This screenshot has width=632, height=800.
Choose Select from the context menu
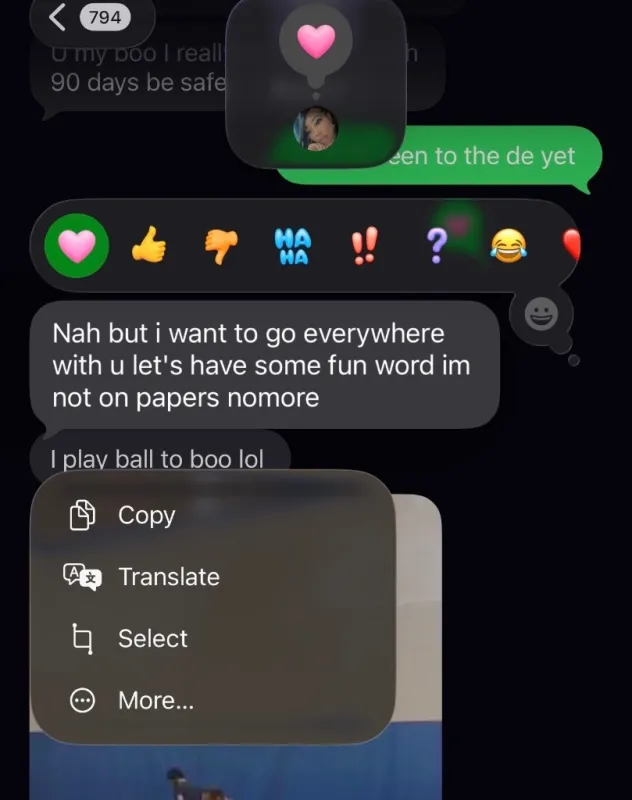click(152, 639)
